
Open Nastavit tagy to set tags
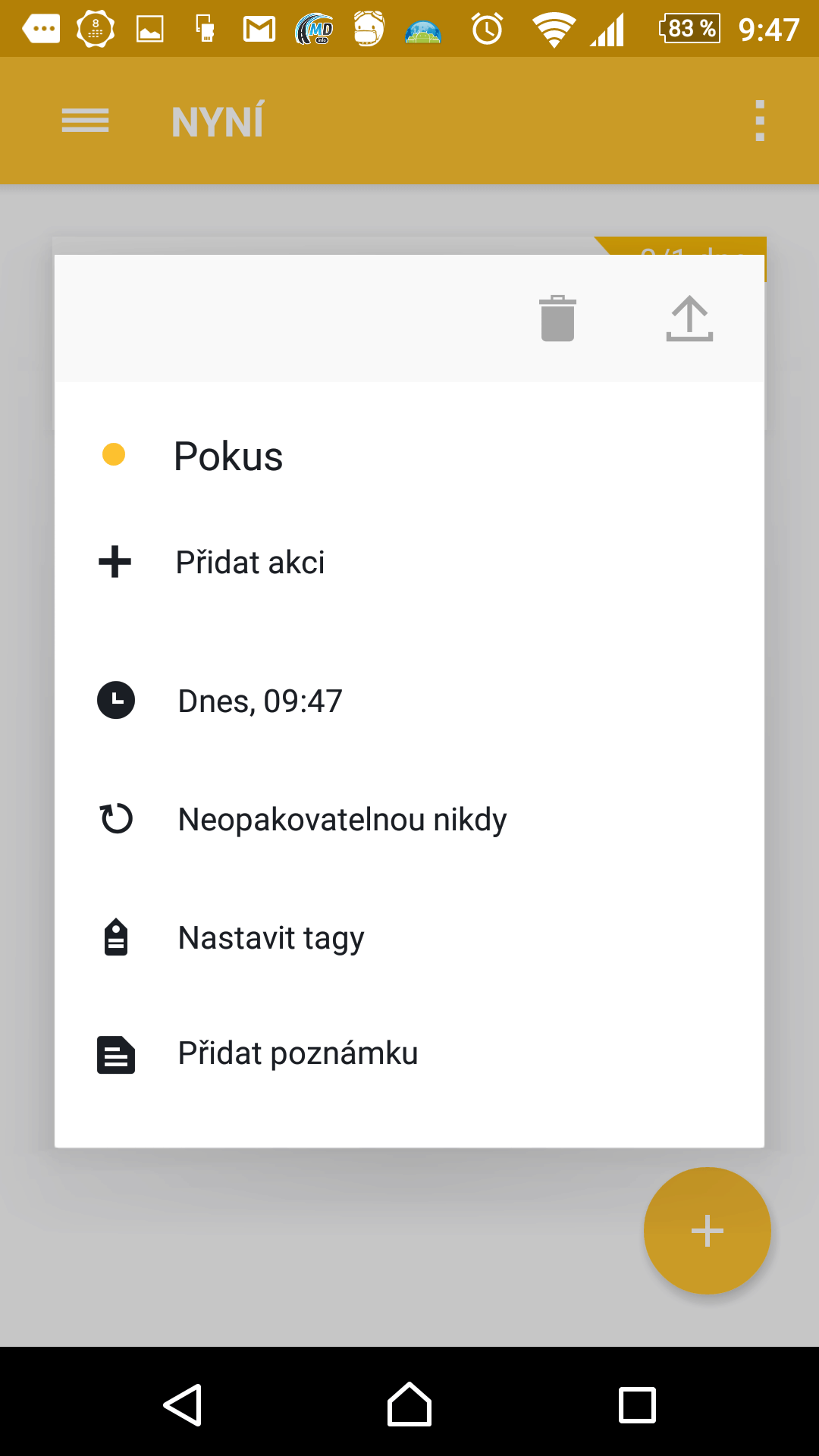coord(409,938)
